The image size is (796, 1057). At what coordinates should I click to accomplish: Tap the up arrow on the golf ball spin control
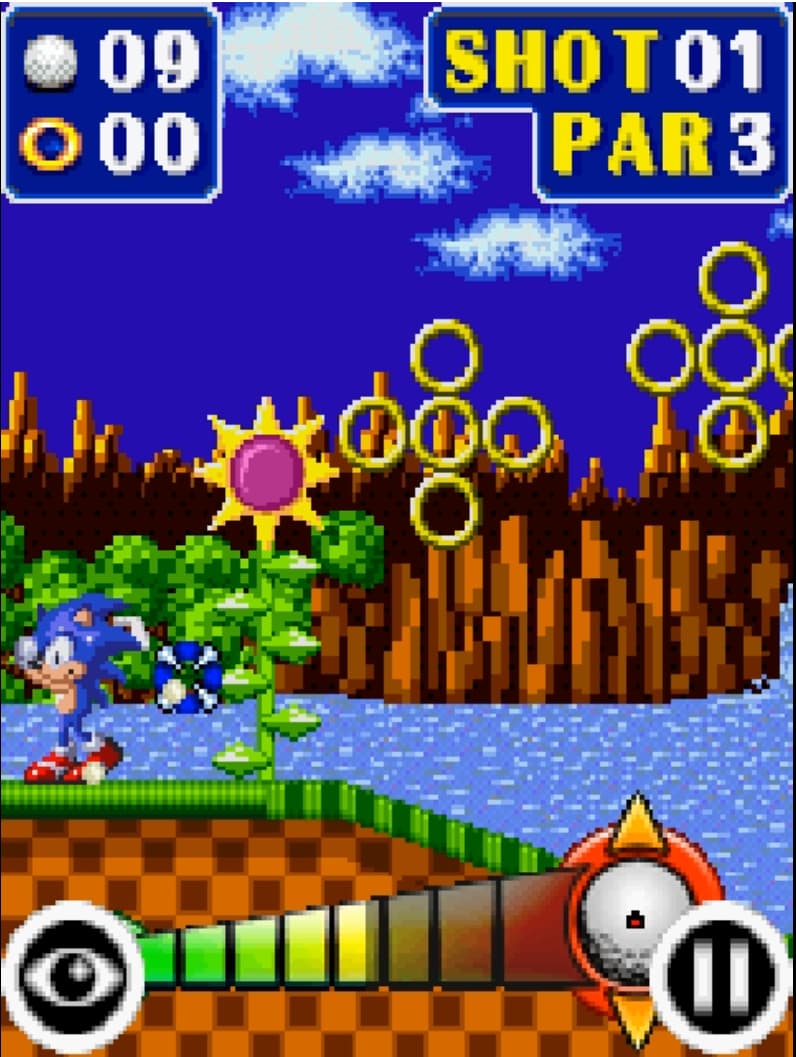click(637, 825)
